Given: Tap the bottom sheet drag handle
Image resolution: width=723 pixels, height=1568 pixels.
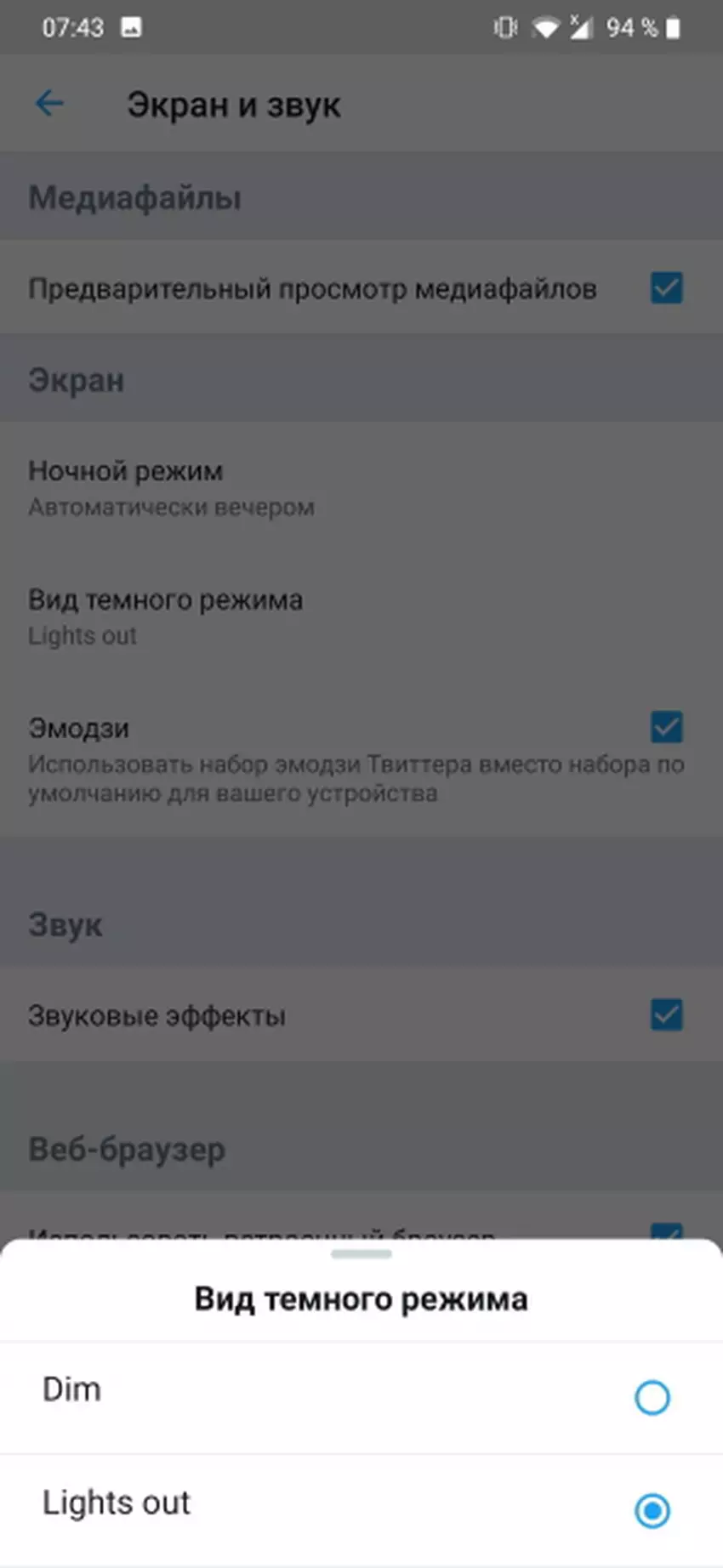Looking at the screenshot, I should pos(361,1254).
